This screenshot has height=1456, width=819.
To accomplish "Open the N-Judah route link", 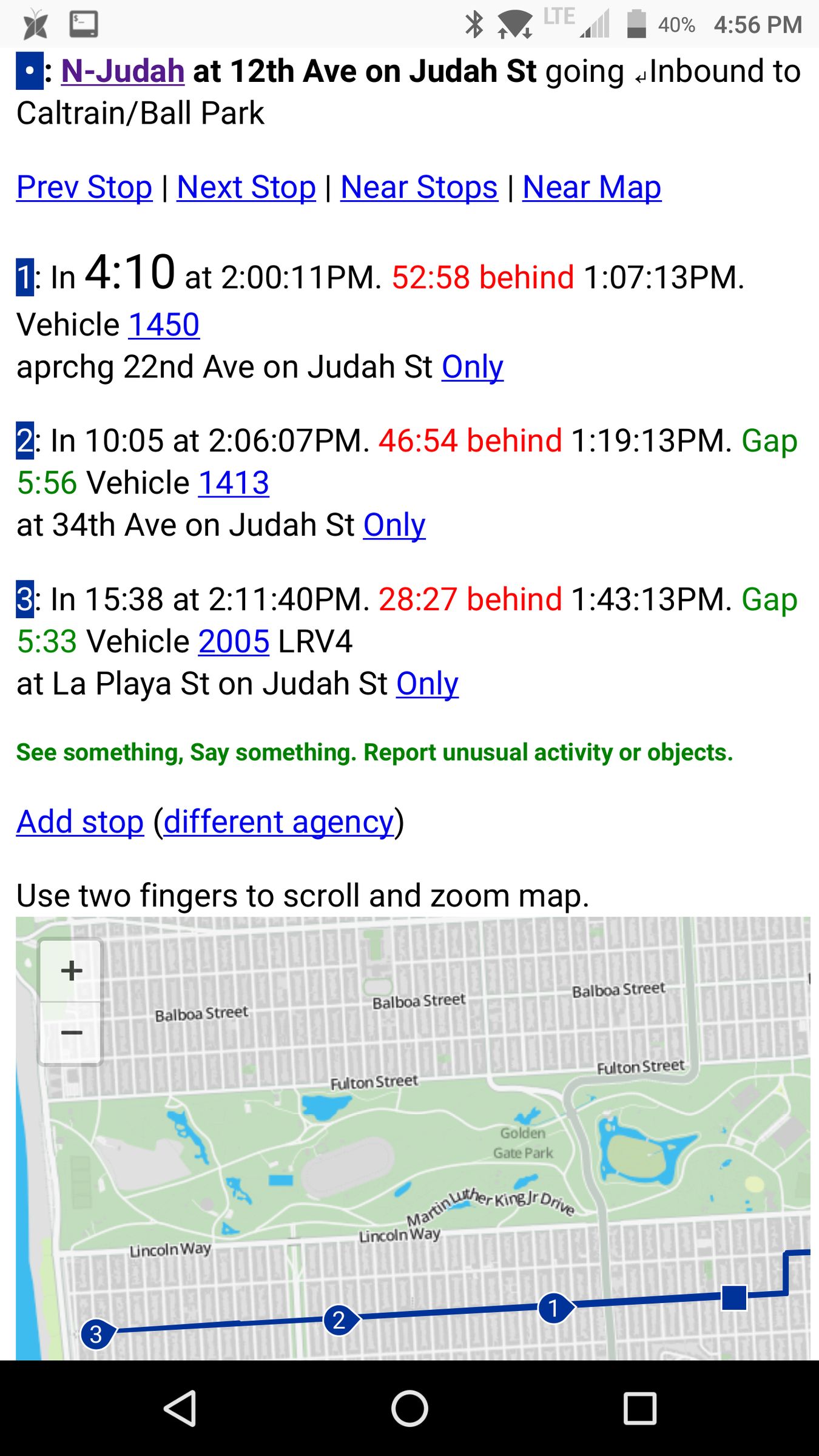I will tap(121, 70).
